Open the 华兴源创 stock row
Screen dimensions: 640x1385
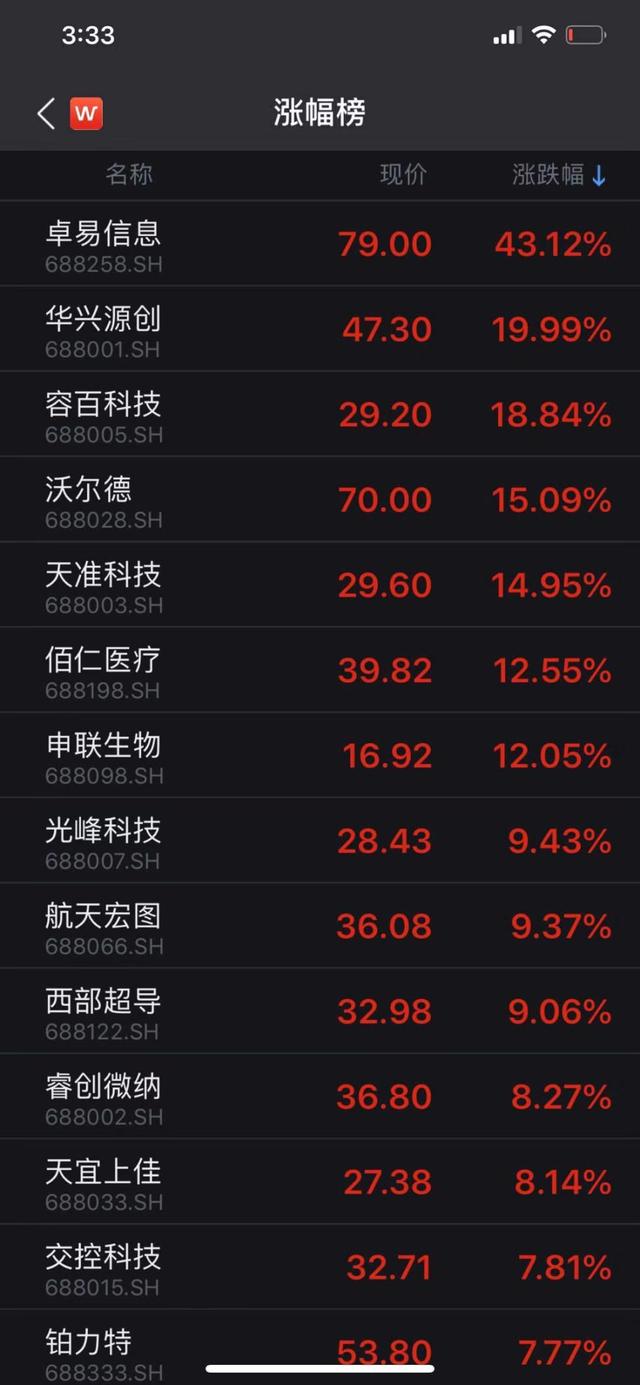coord(320,329)
